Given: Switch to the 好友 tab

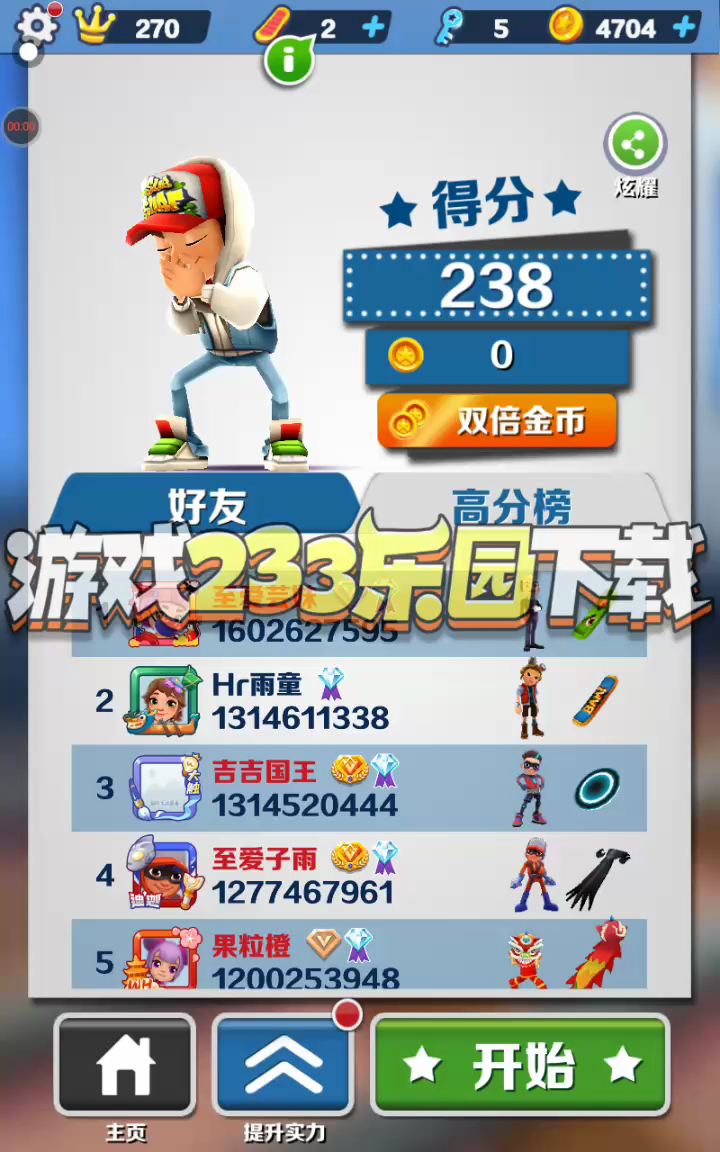Looking at the screenshot, I should 207,505.
